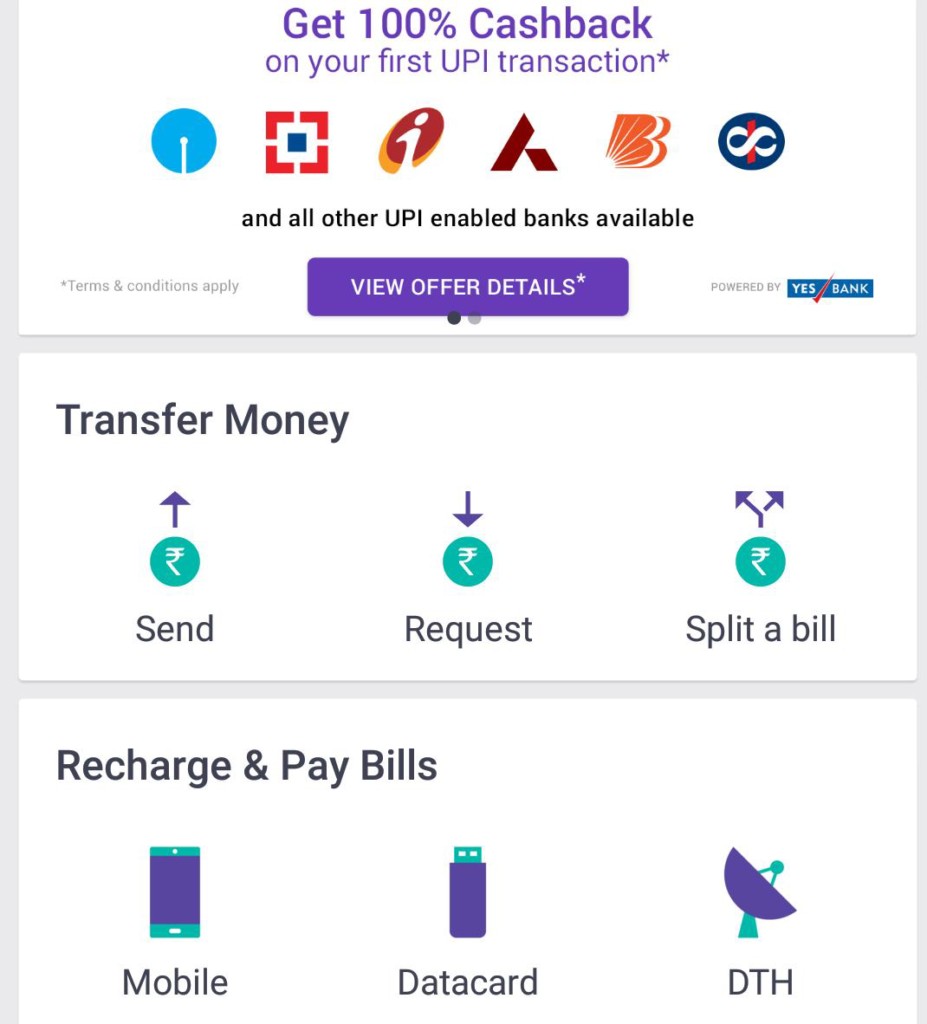Open the ICICI bank logo

[x=409, y=142]
